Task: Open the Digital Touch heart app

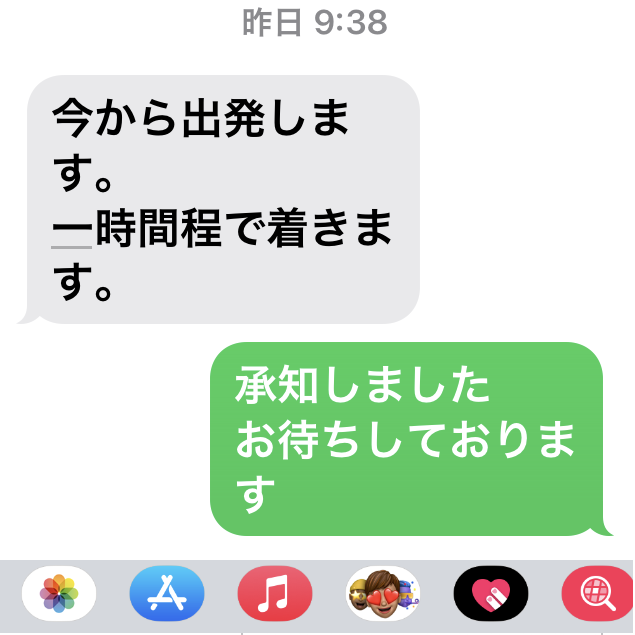Action: click(x=490, y=597)
